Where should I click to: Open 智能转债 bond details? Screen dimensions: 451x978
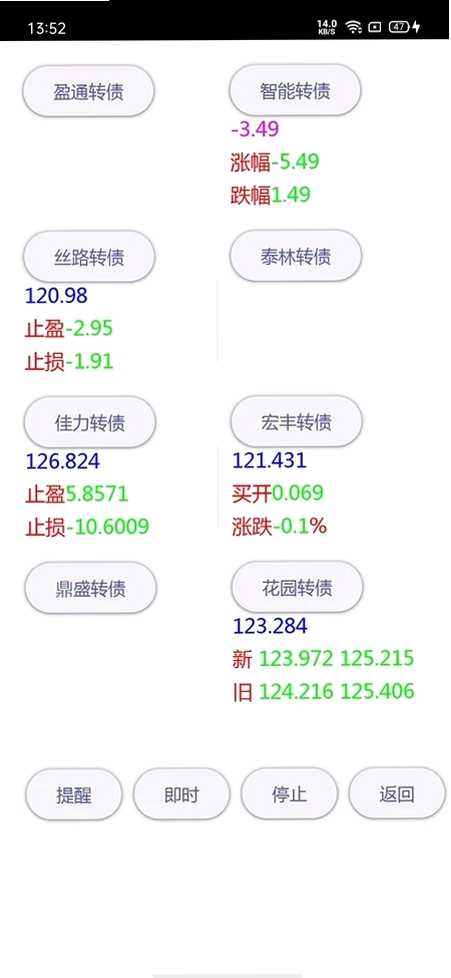click(x=295, y=90)
